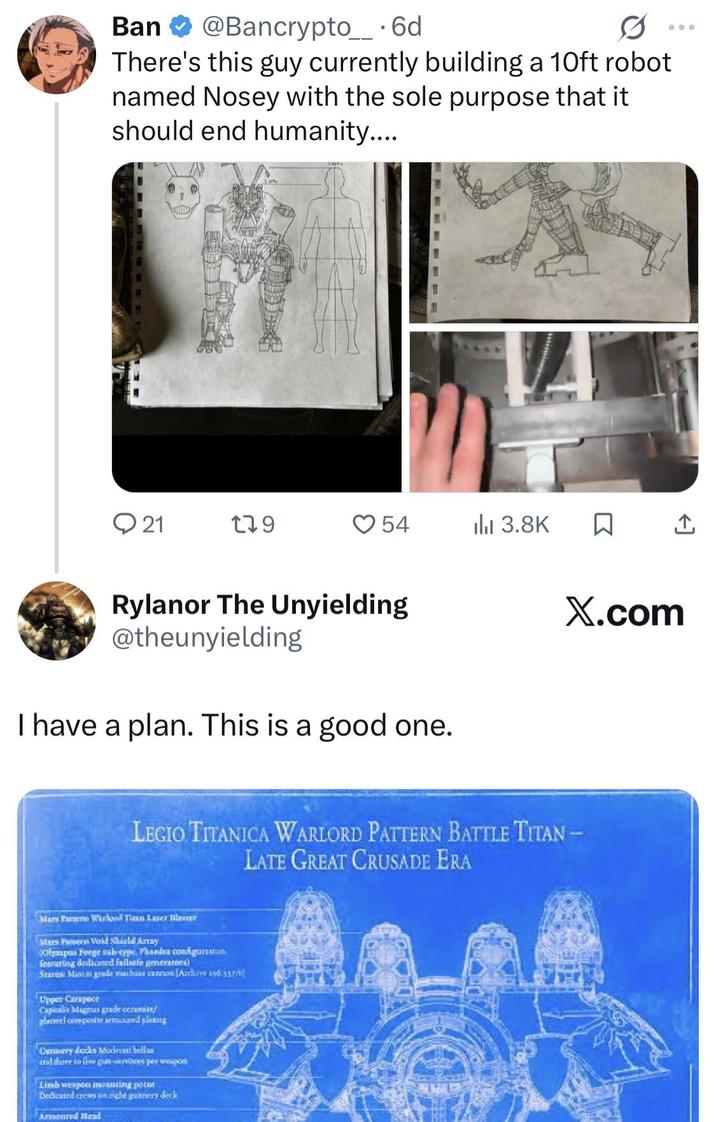
Task: Open the photo of the hand on metal
Action: (x=555, y=410)
